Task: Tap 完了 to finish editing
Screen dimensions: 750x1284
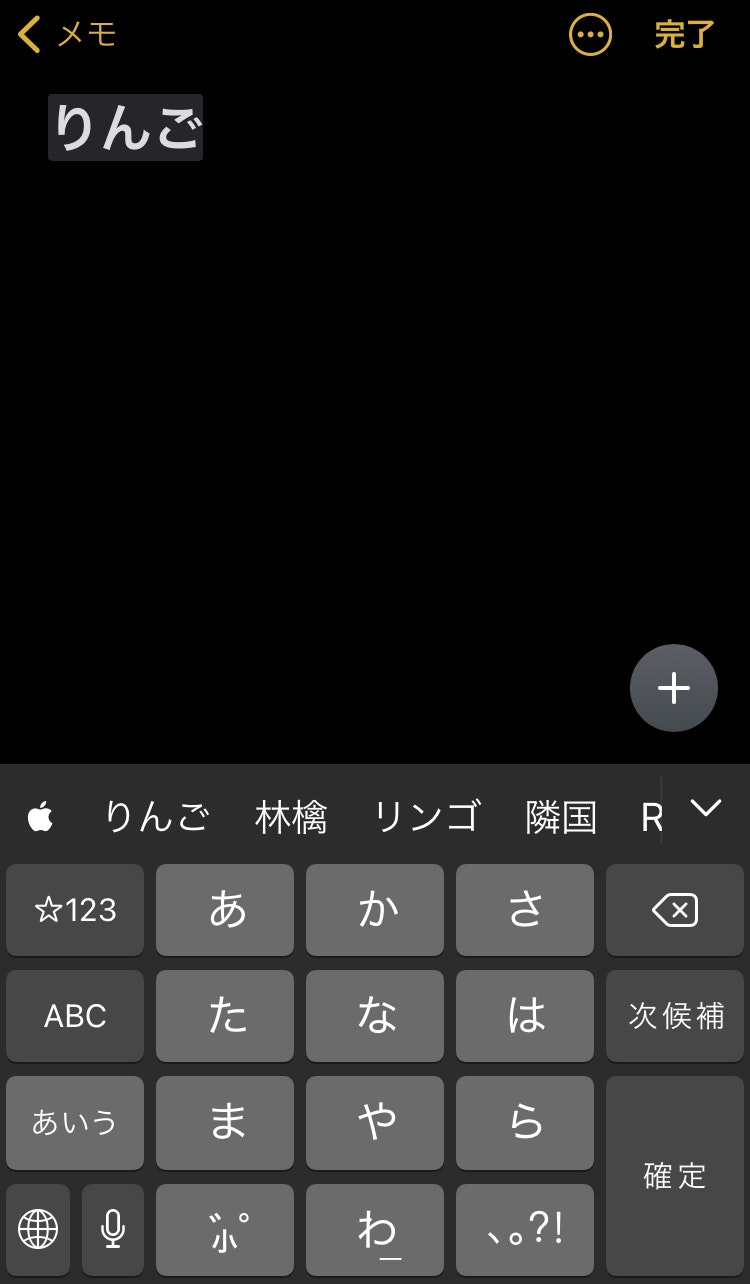Action: pos(685,35)
